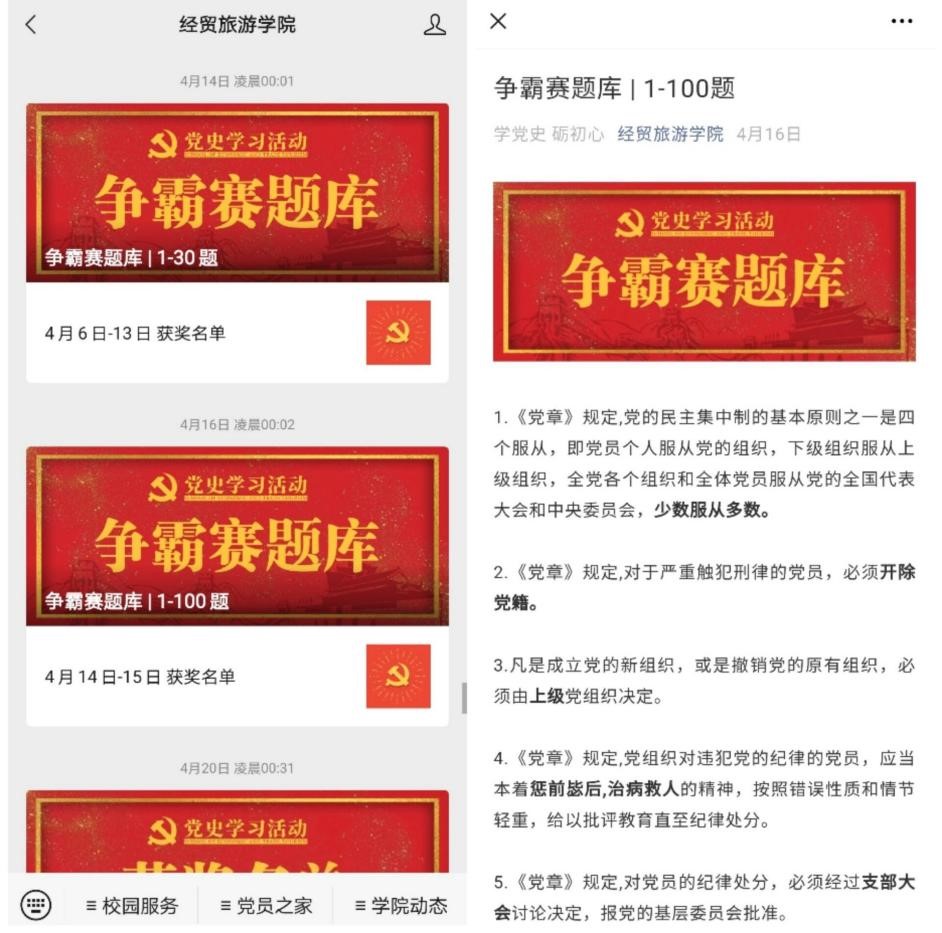Open the account profile icon
This screenshot has width=942, height=933.
coord(434,25)
